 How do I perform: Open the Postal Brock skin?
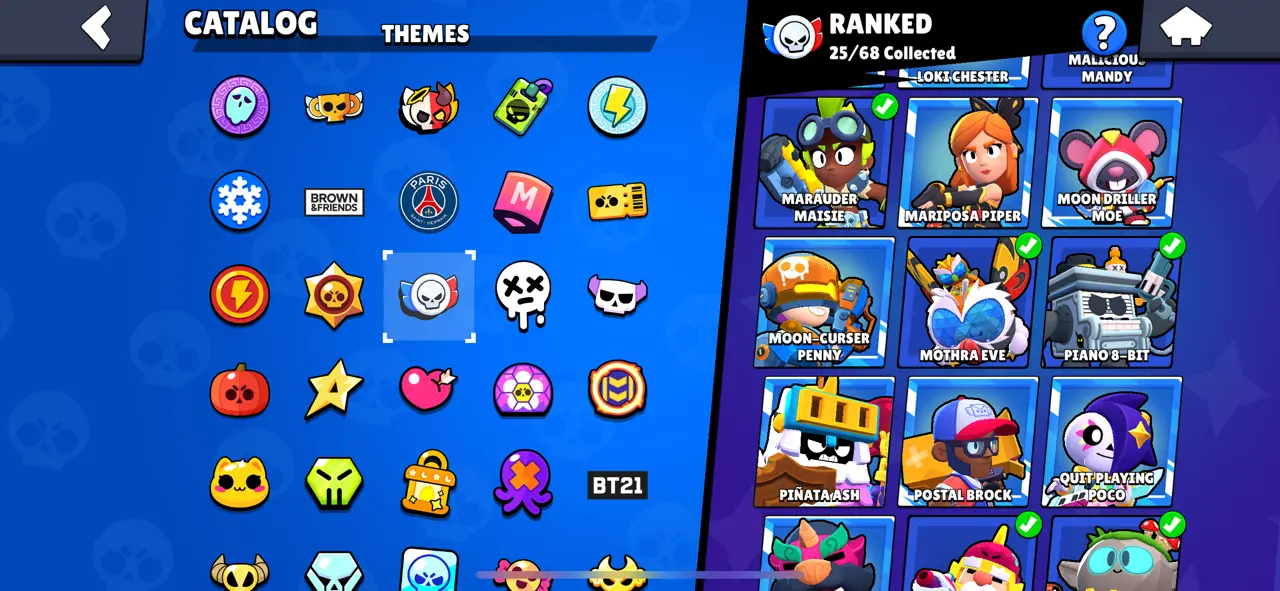pyautogui.click(x=966, y=440)
